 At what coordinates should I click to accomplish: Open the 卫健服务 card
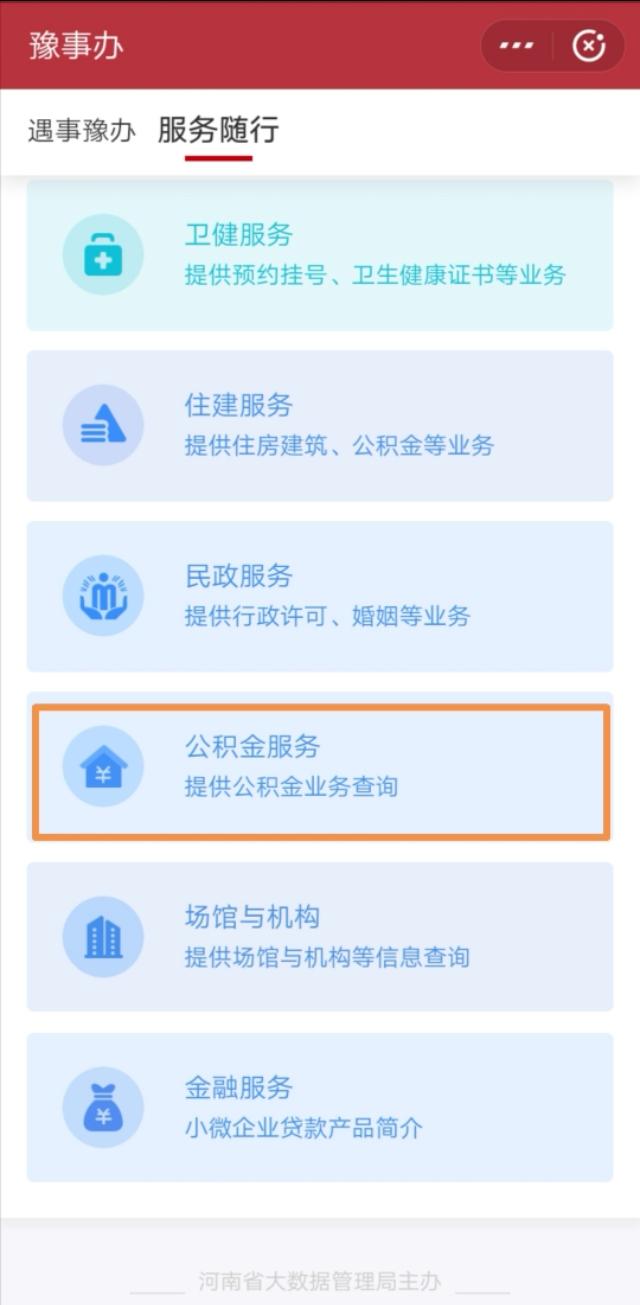point(320,255)
